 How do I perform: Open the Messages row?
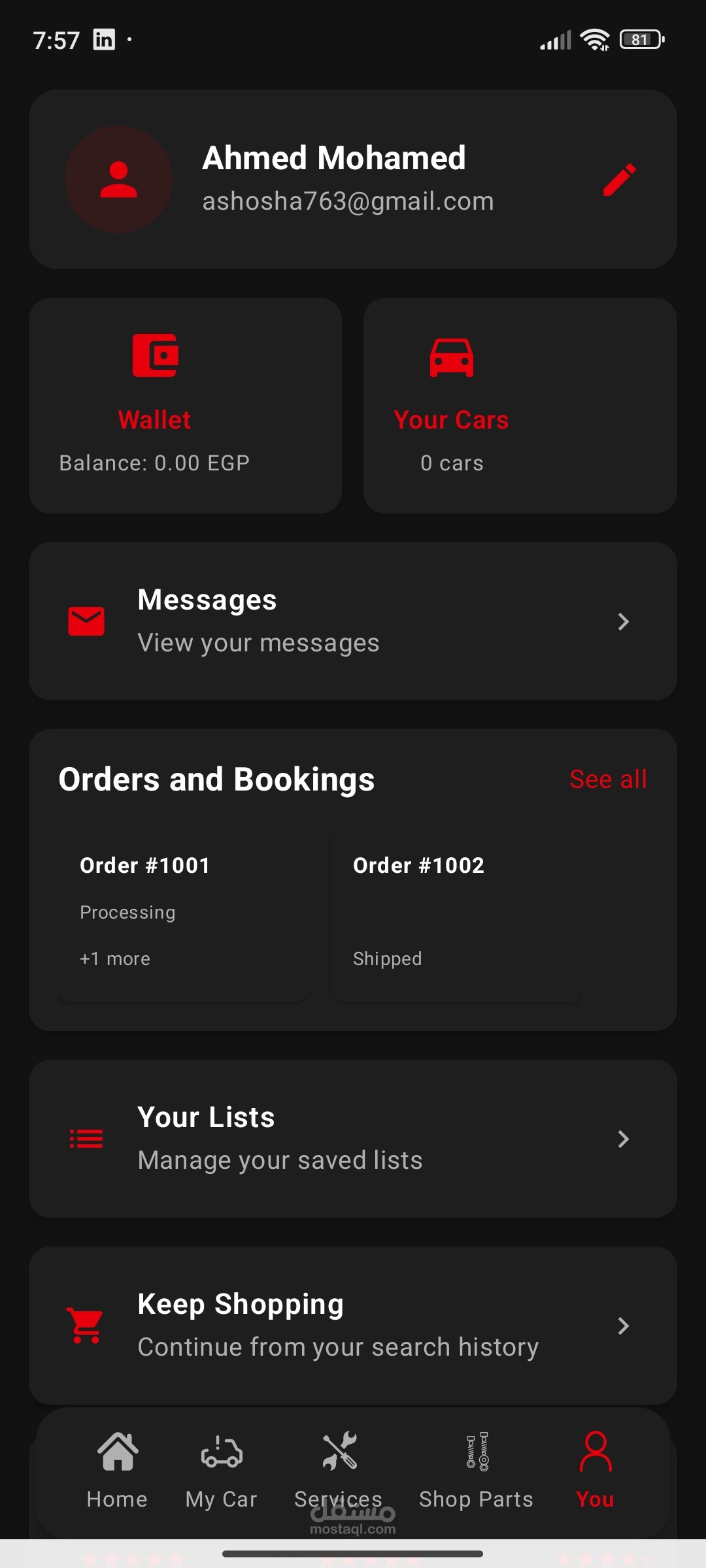coord(353,621)
